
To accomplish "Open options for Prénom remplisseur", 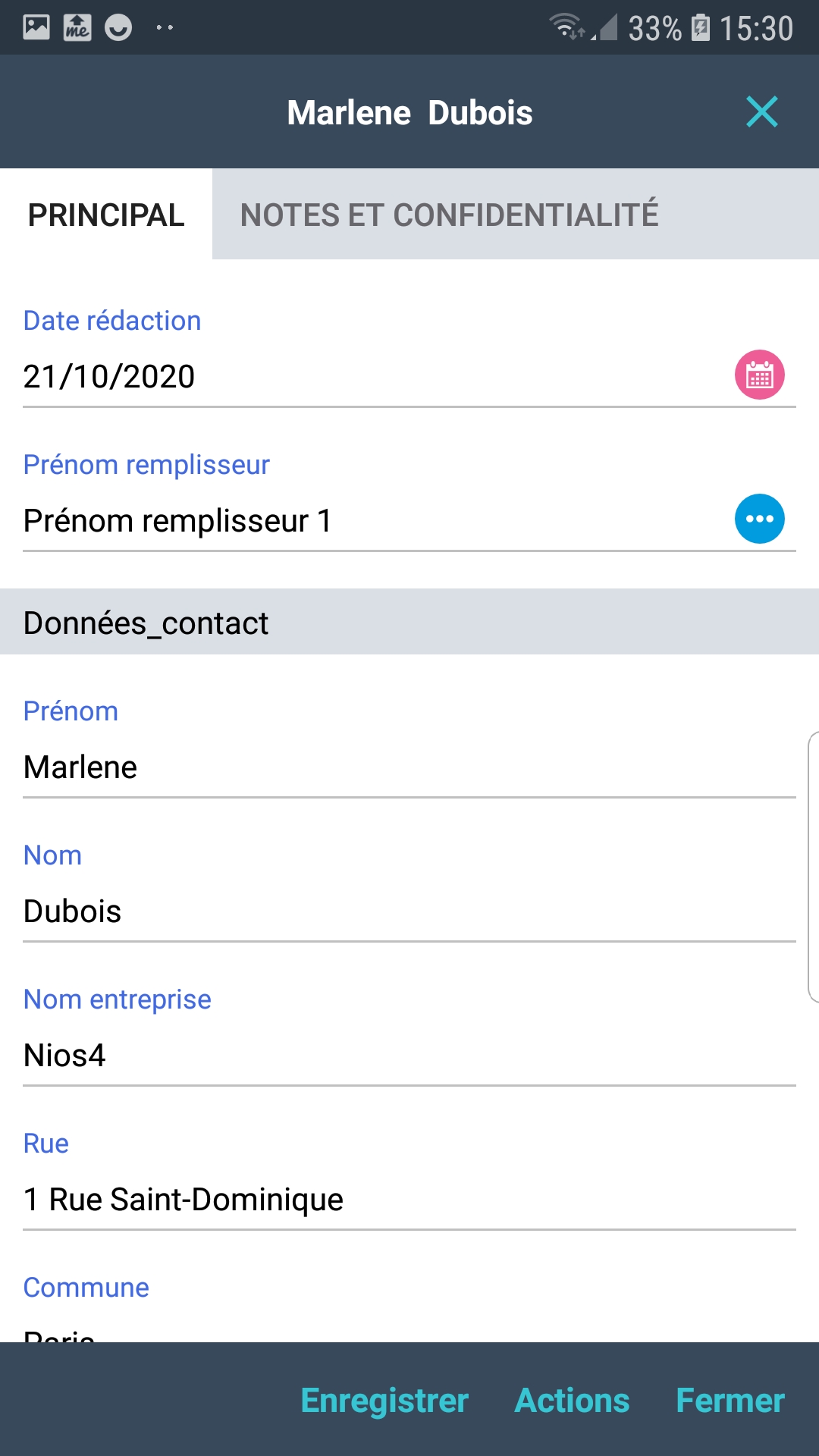I will [x=759, y=519].
